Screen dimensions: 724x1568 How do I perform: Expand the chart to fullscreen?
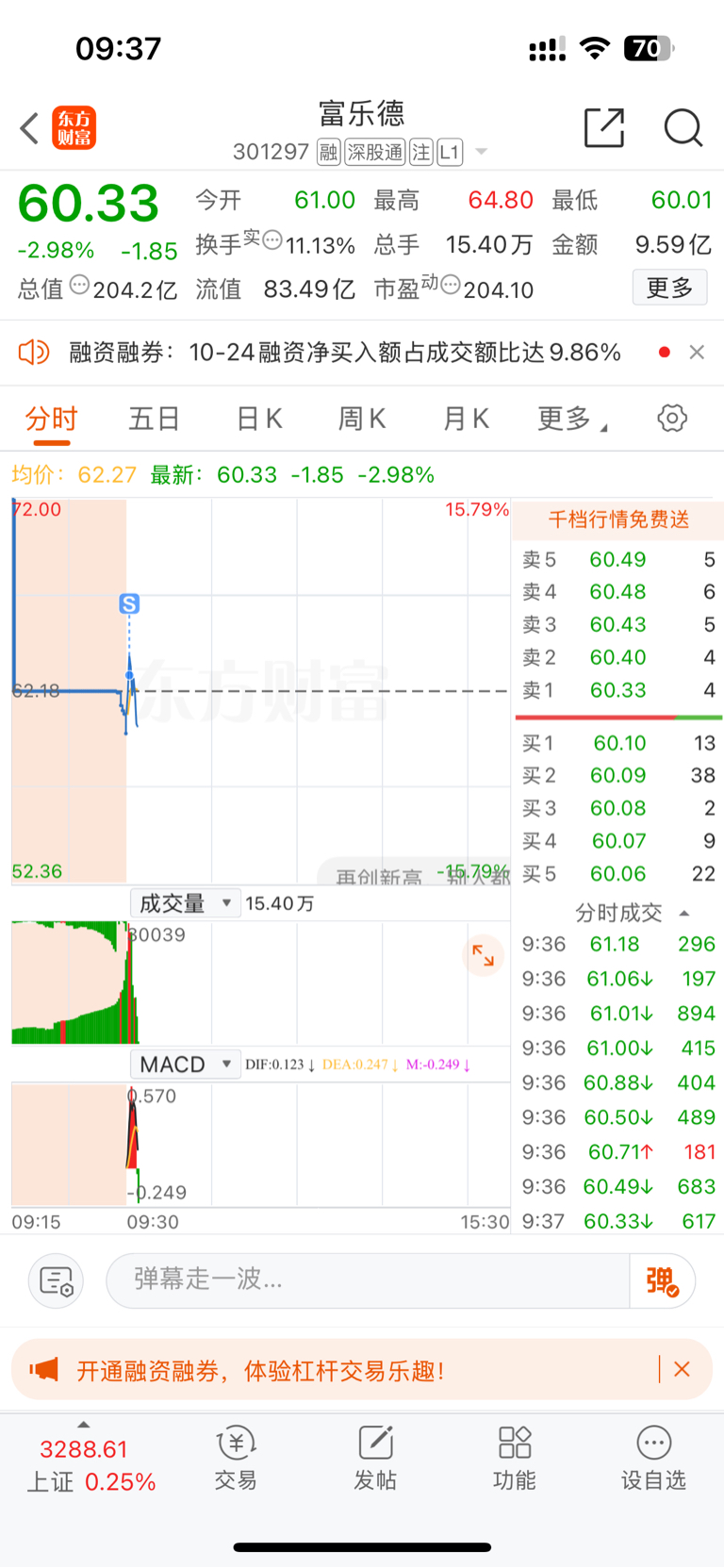484,955
